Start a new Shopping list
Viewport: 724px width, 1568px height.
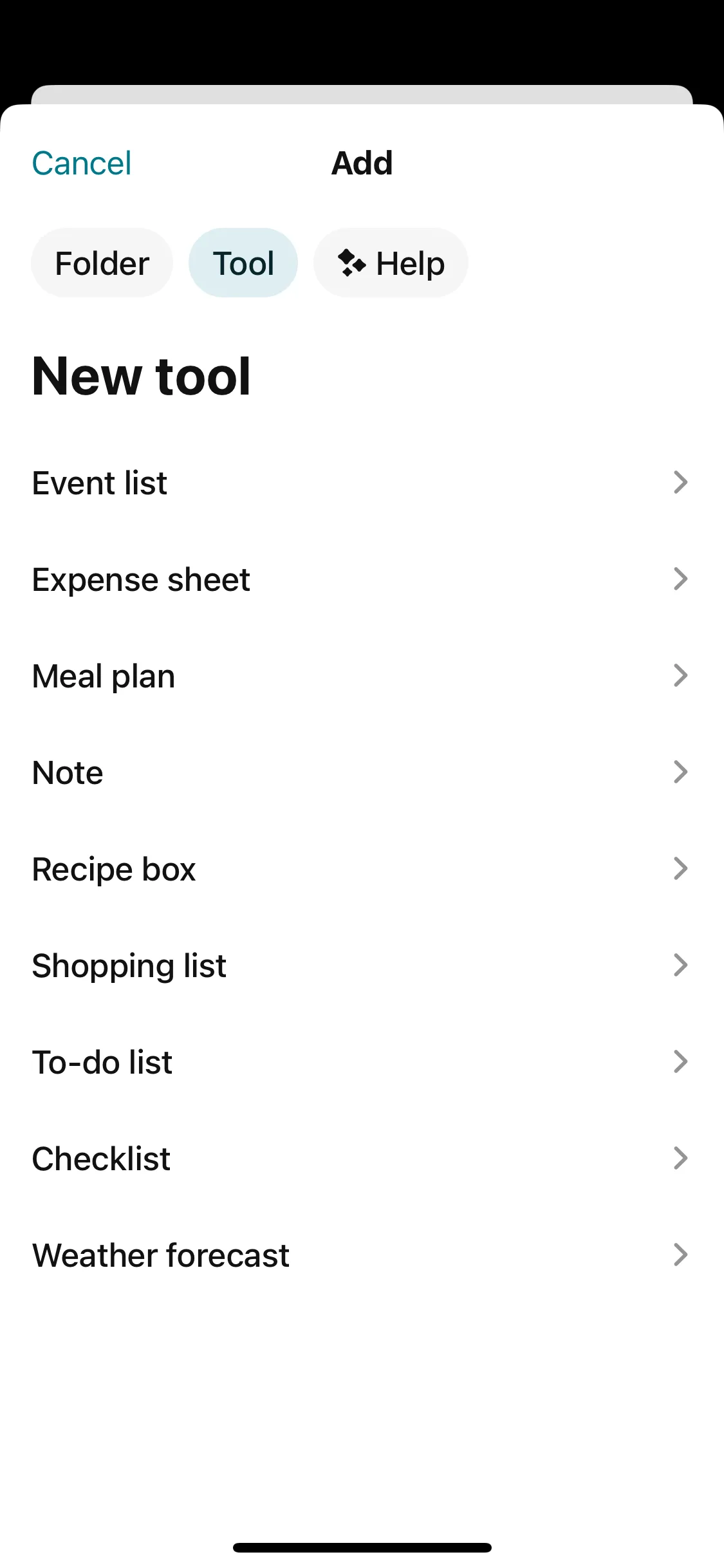click(360, 966)
